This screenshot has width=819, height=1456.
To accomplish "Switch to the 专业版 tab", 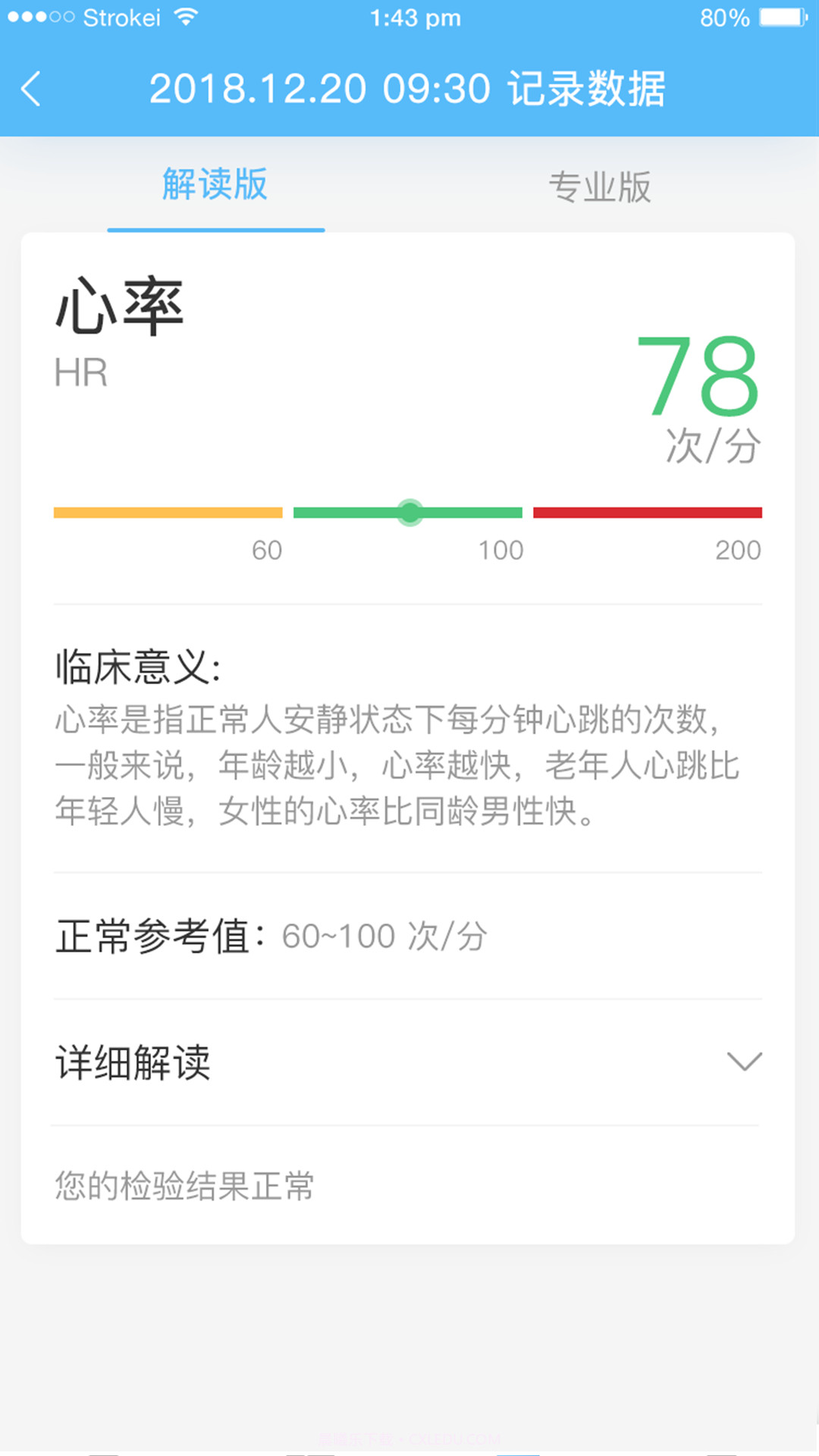I will click(601, 187).
